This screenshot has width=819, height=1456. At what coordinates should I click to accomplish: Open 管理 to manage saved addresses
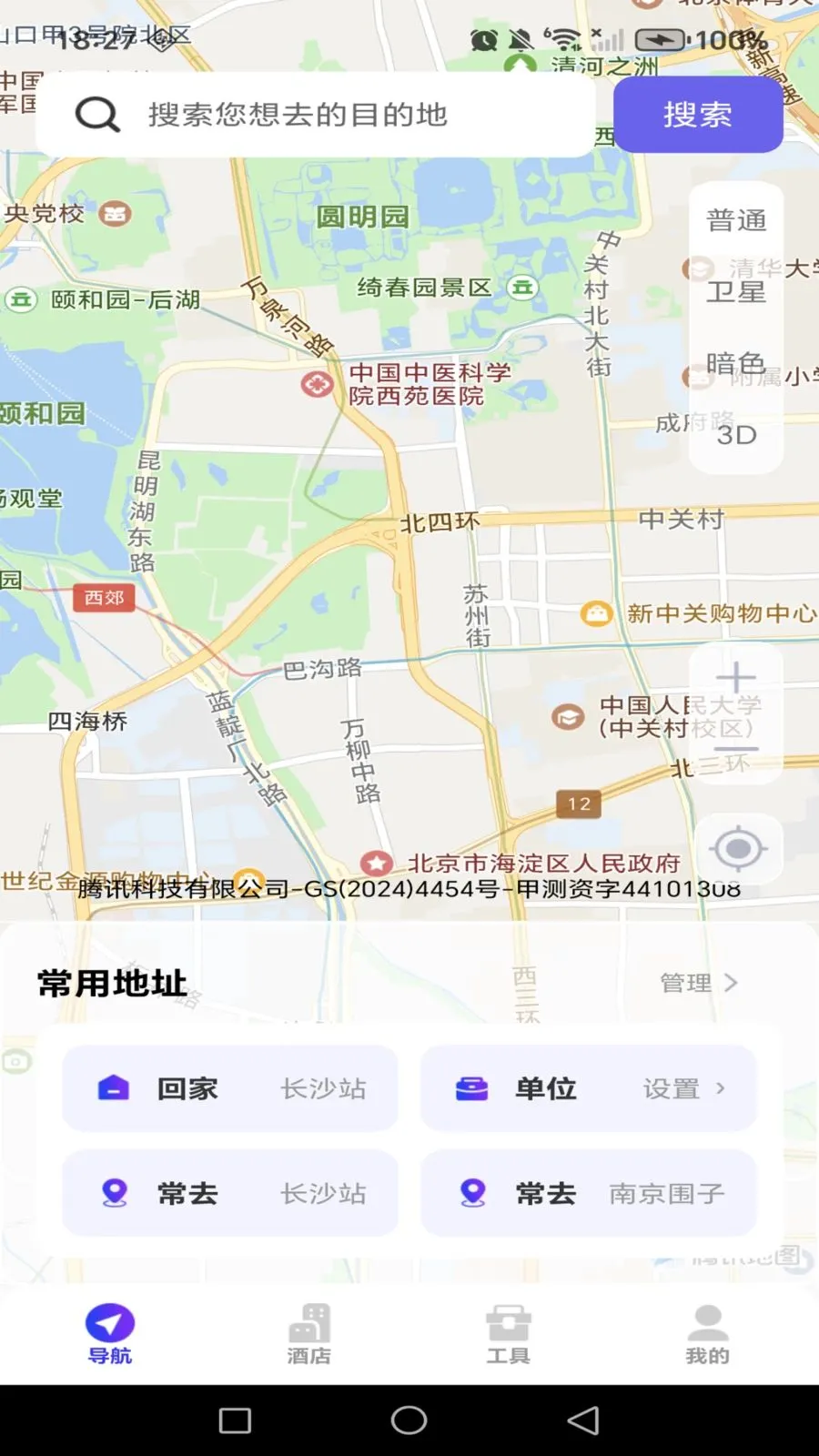698,983
